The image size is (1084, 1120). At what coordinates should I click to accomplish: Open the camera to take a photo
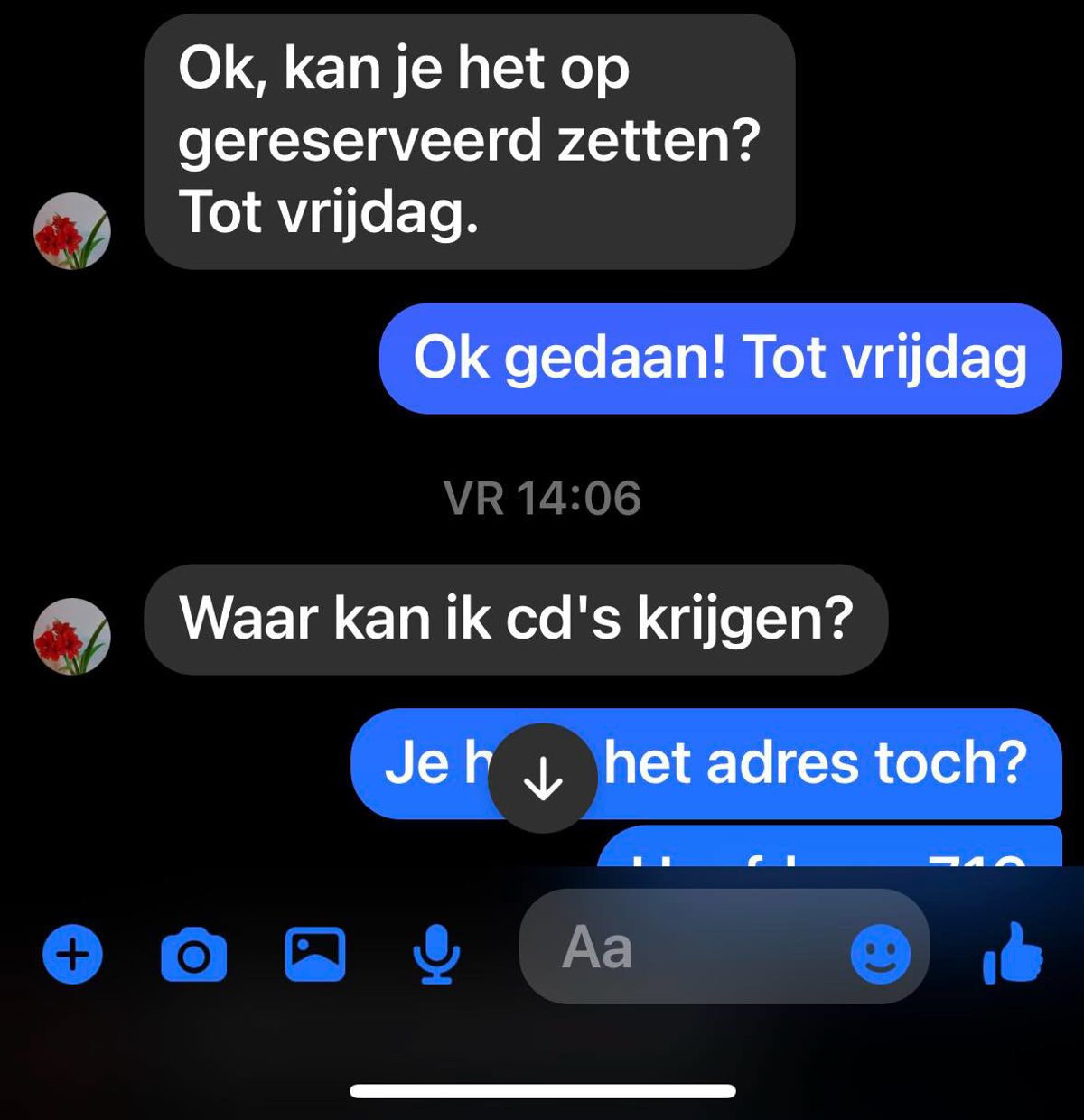coord(193,955)
